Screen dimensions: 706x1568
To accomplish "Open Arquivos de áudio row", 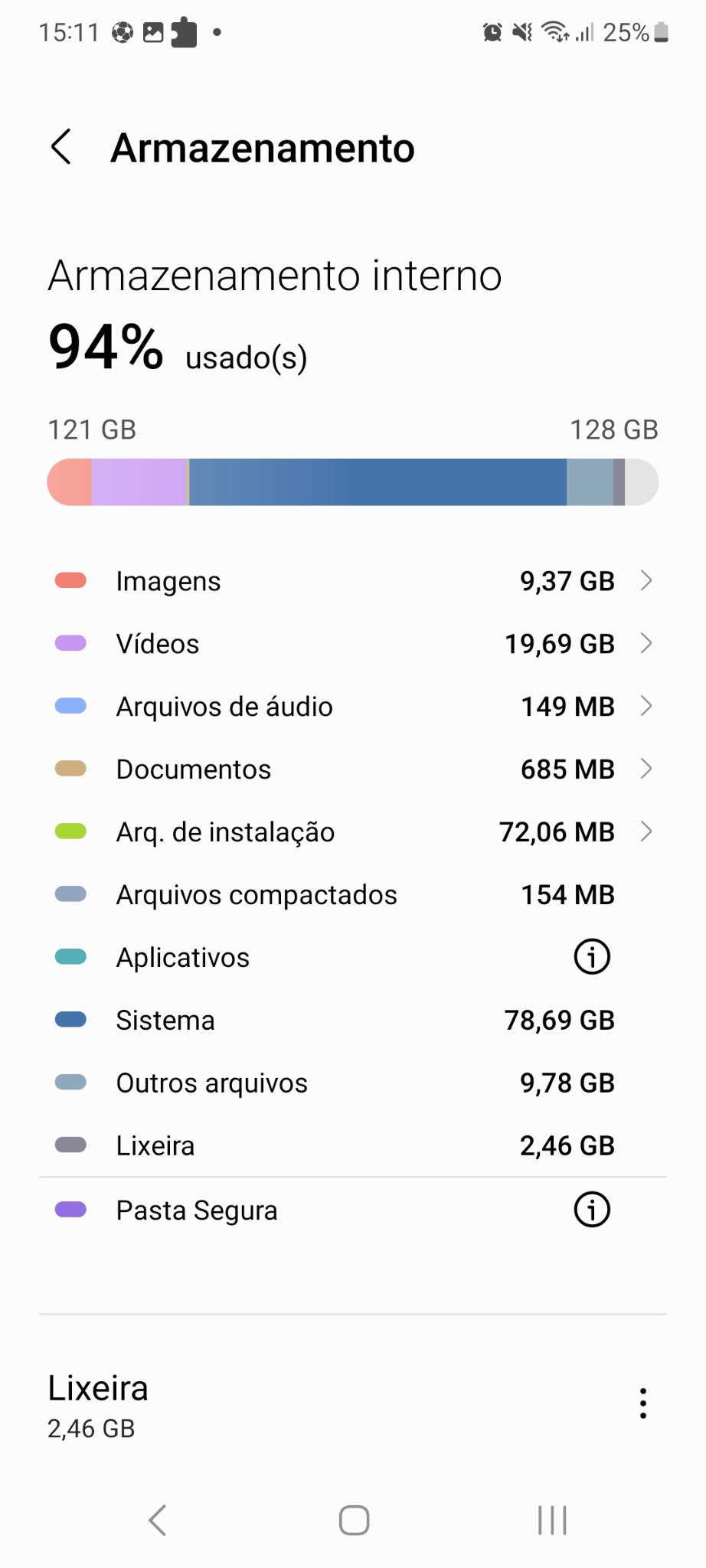I will 353,707.
